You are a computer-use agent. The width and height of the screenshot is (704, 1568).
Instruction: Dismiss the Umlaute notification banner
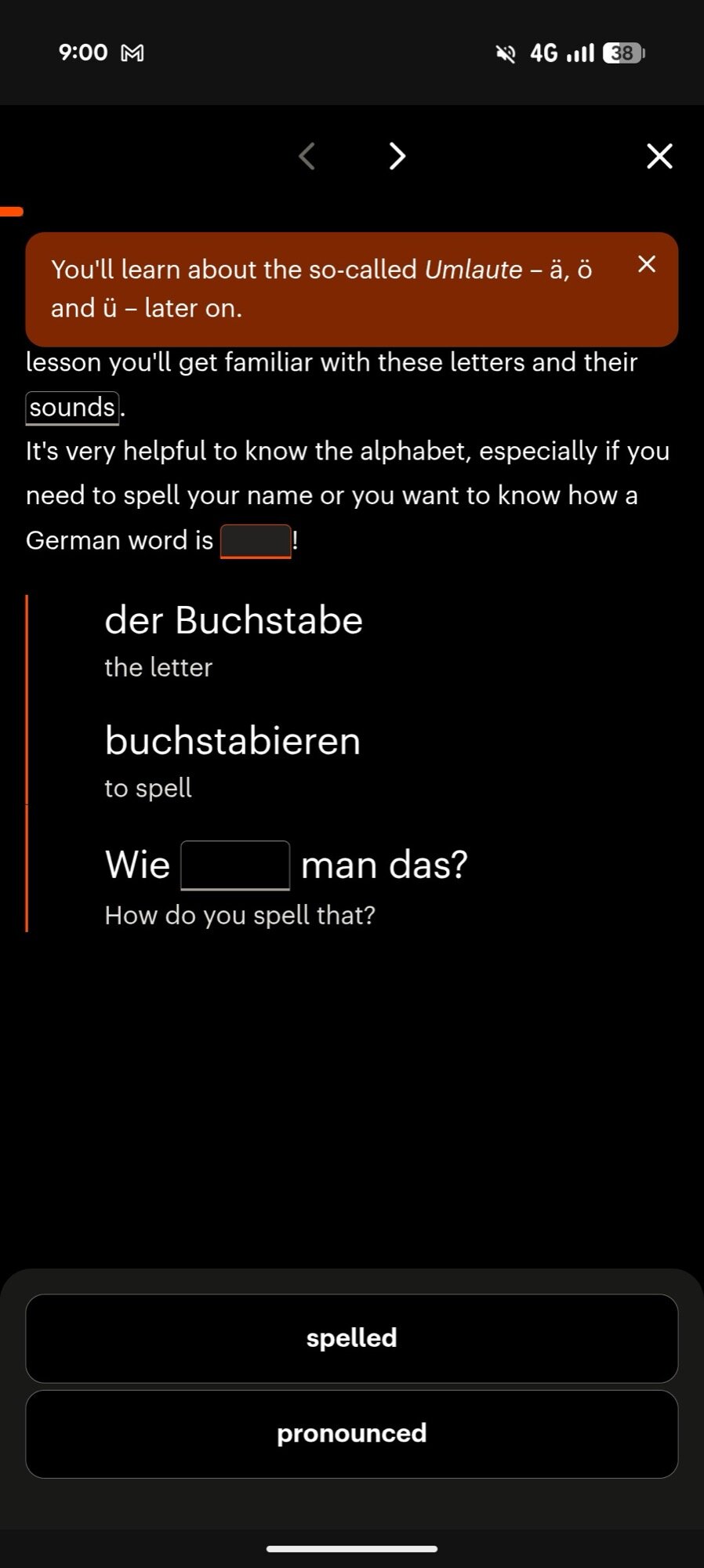click(646, 264)
